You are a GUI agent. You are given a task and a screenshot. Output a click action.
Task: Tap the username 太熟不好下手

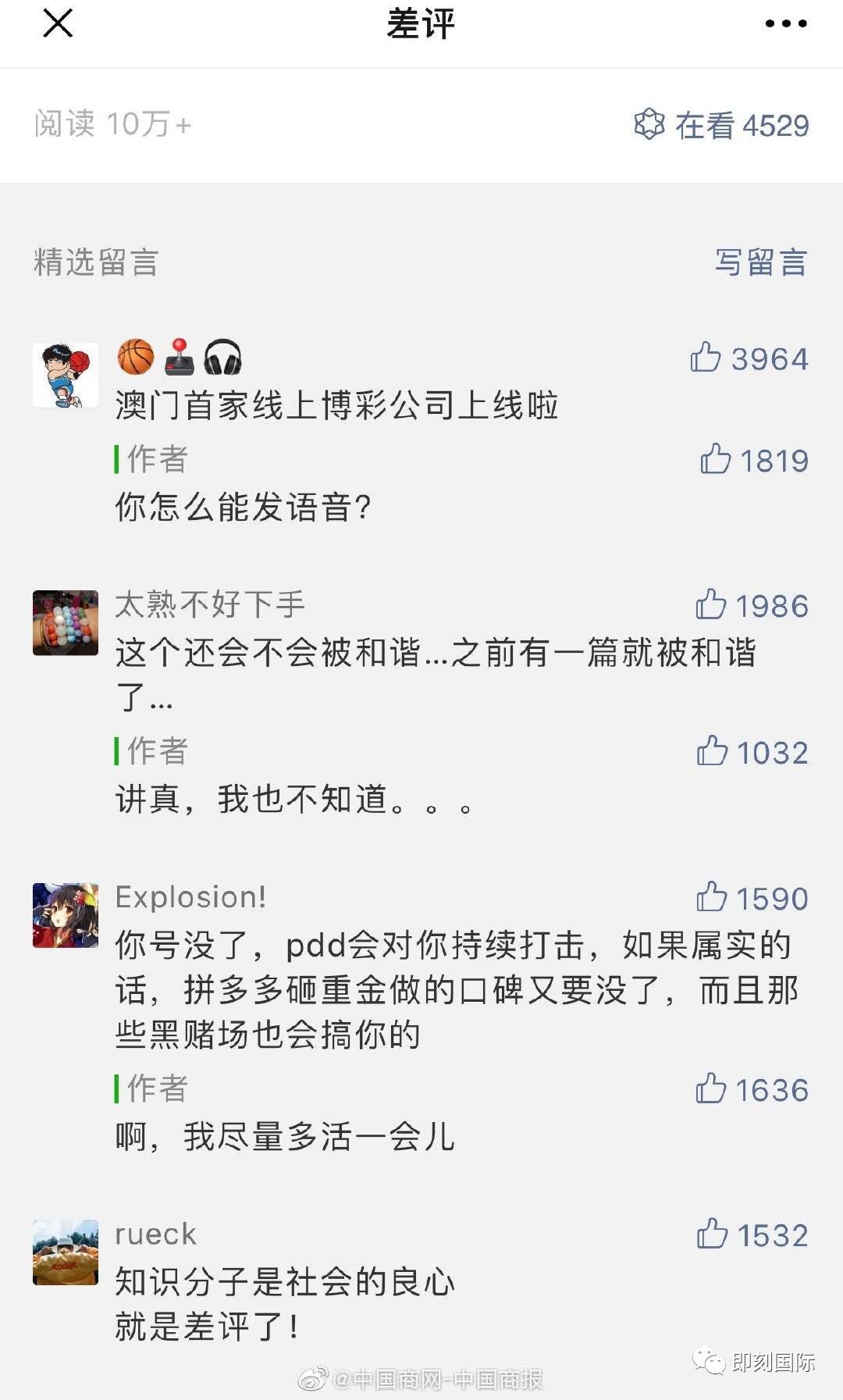pyautogui.click(x=212, y=604)
